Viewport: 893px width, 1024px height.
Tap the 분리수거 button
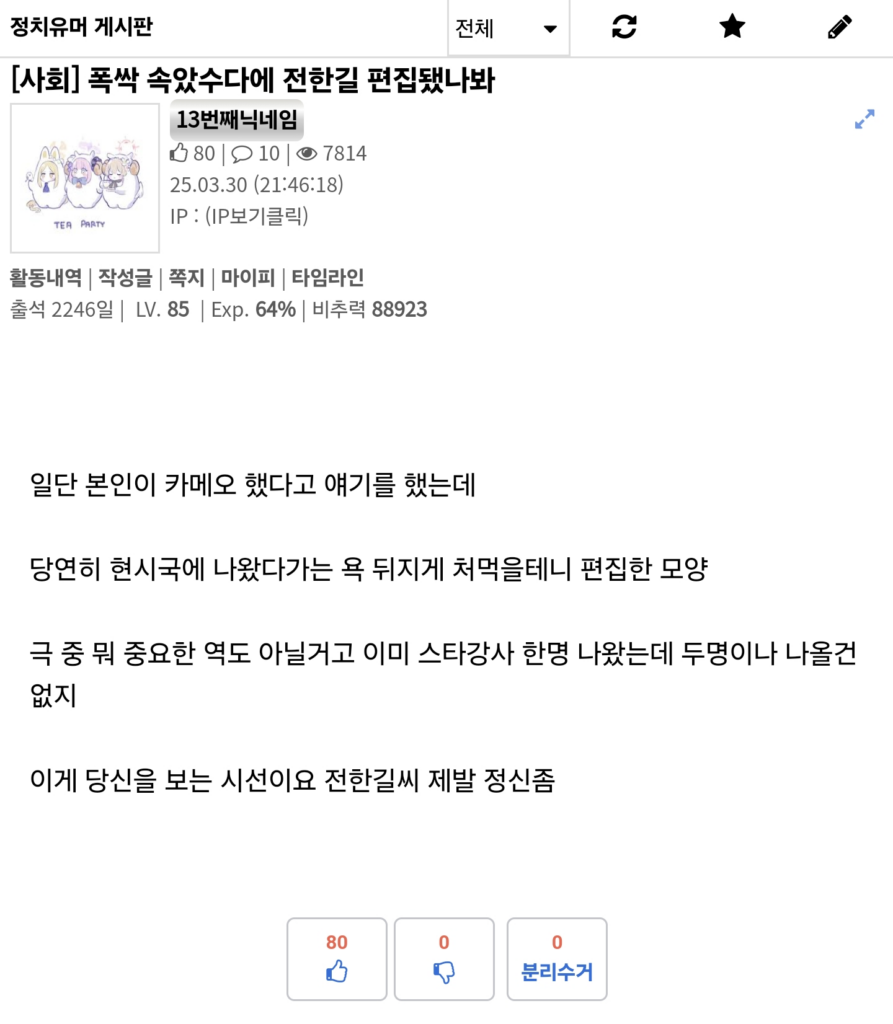coord(557,959)
